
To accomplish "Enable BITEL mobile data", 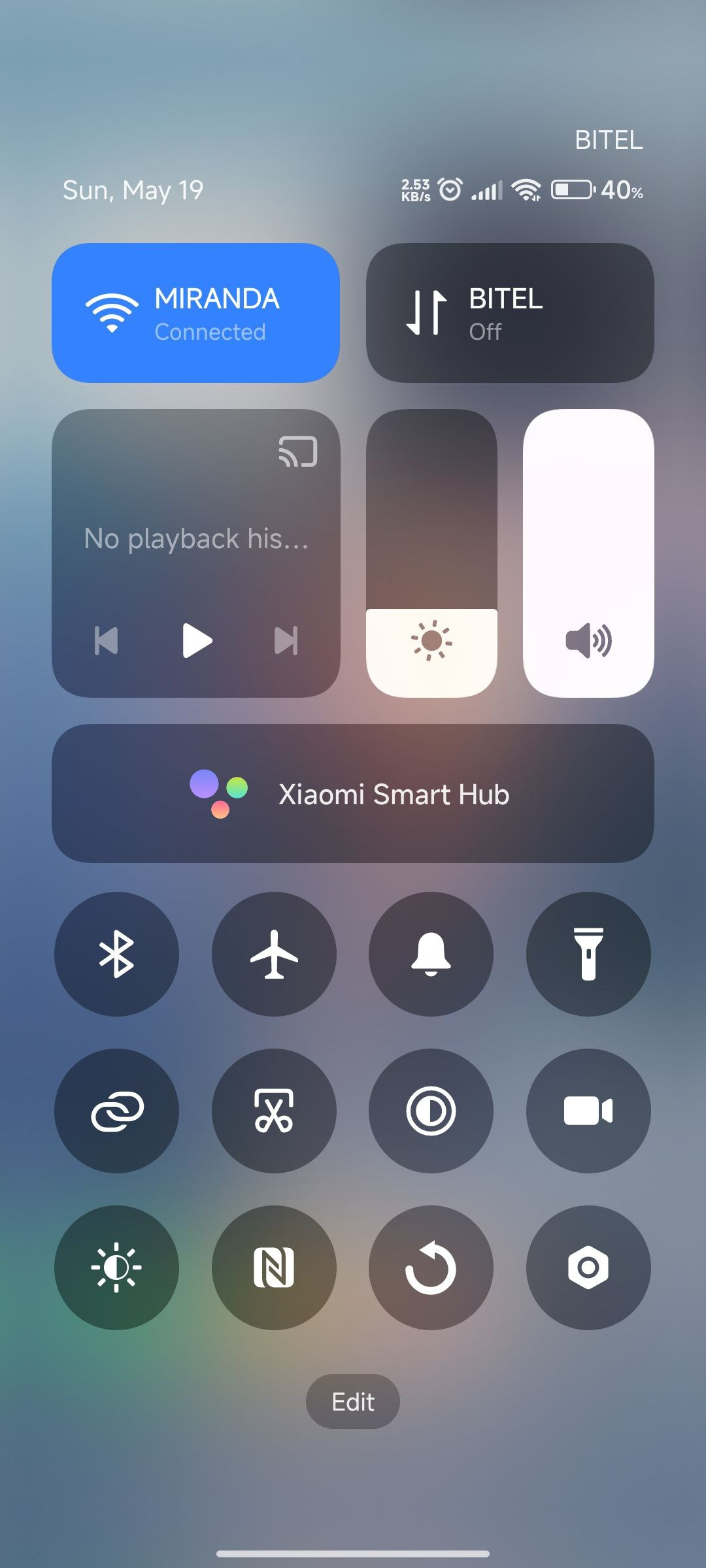I will 510,313.
